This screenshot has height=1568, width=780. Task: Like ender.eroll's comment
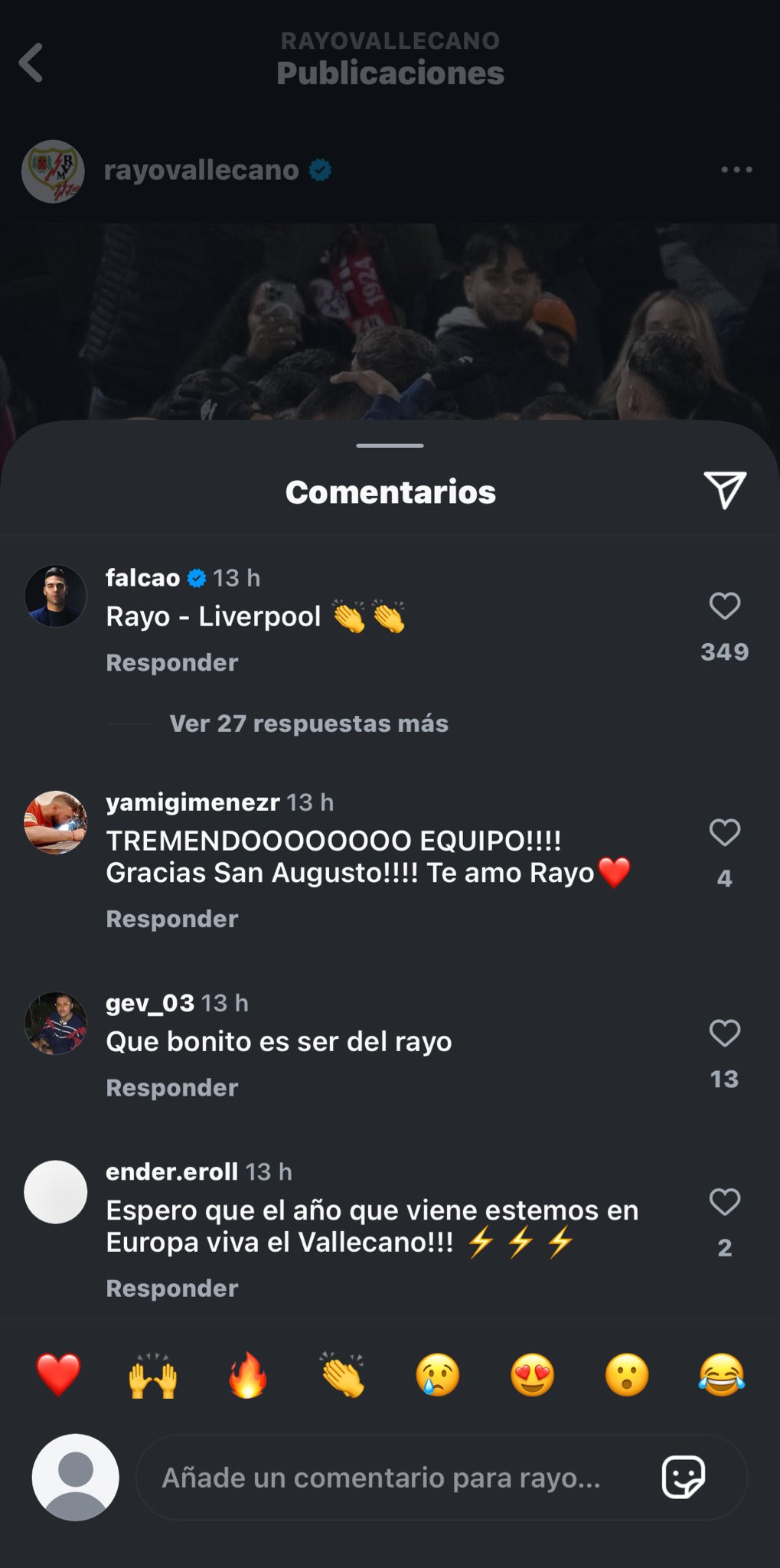click(724, 1202)
